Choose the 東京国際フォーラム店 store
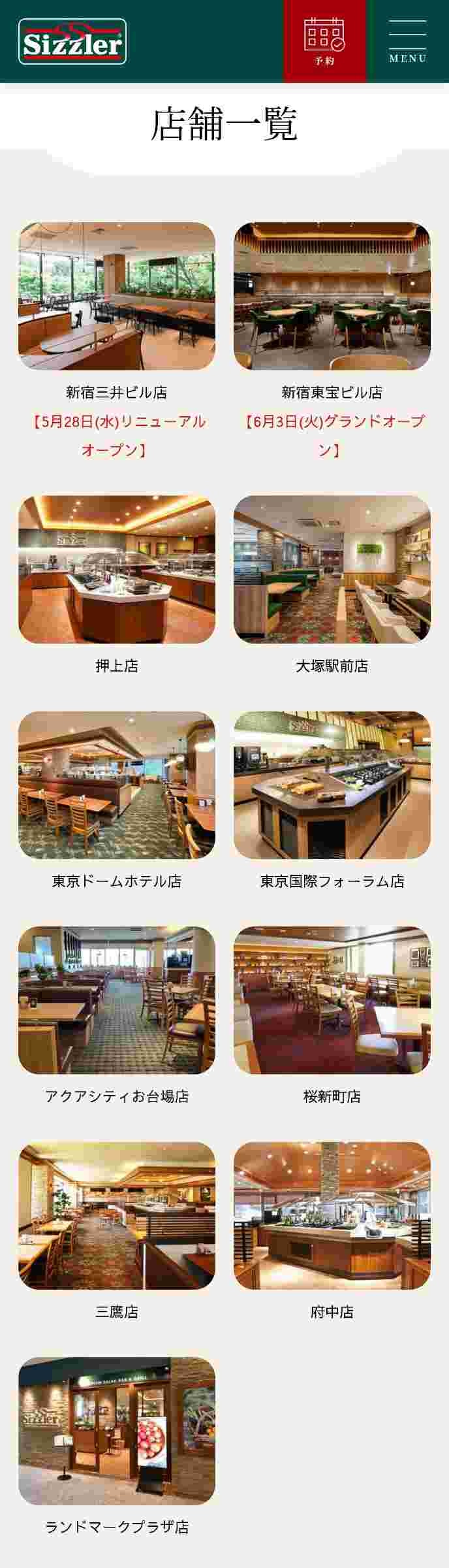 point(332,785)
